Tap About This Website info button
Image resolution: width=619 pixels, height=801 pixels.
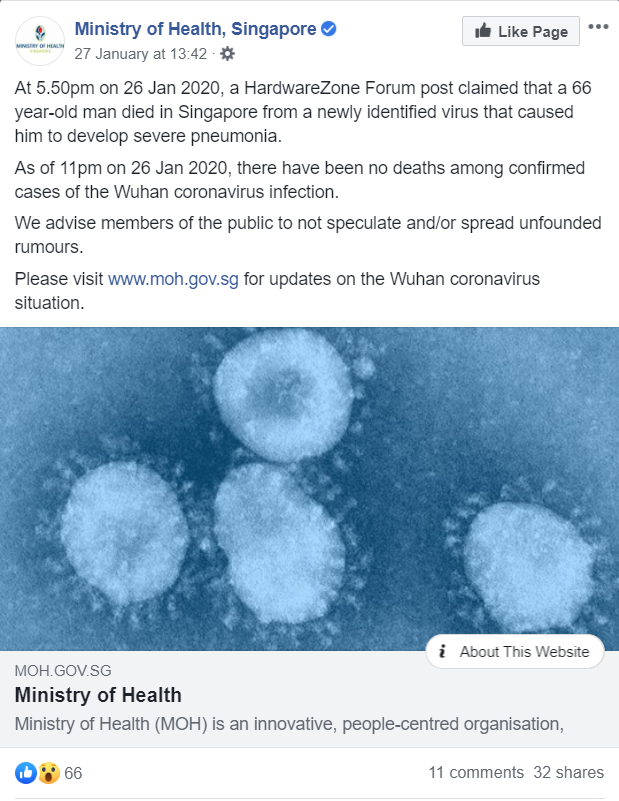(515, 651)
